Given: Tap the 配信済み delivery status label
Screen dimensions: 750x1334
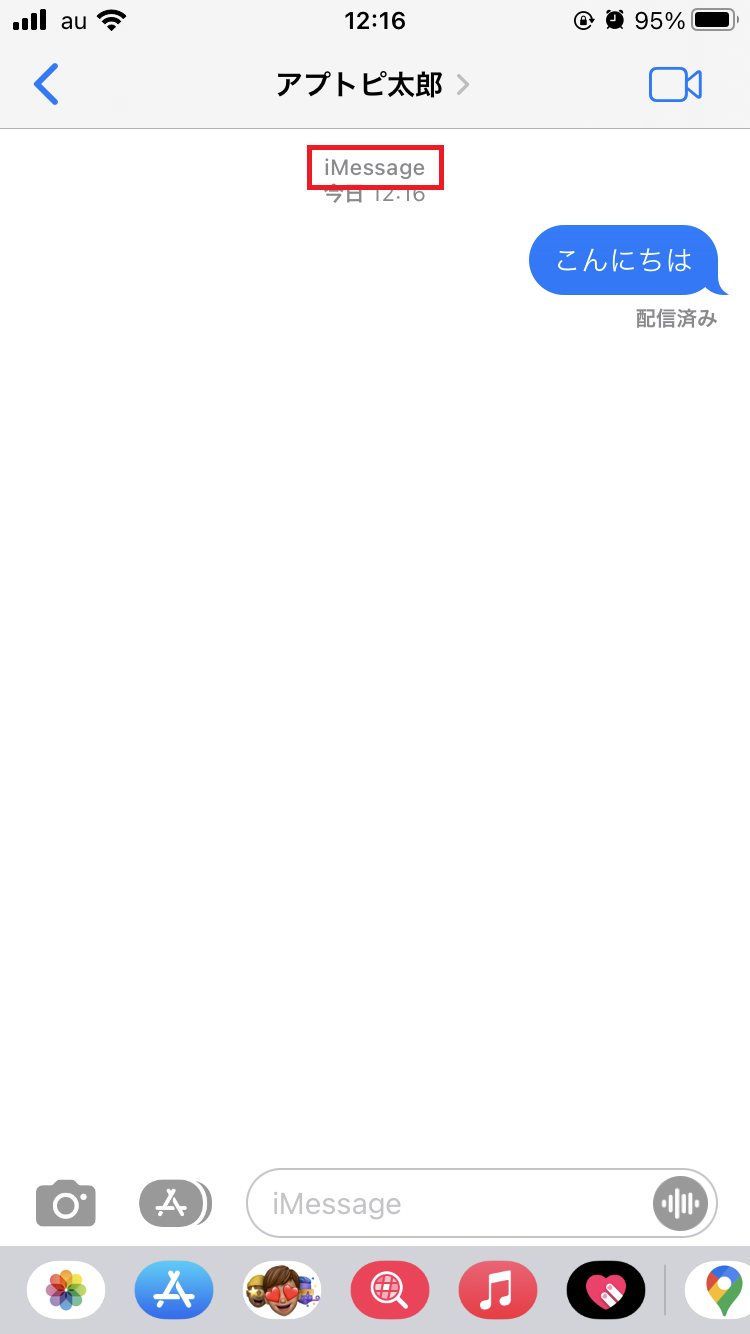Looking at the screenshot, I should pos(677,318).
